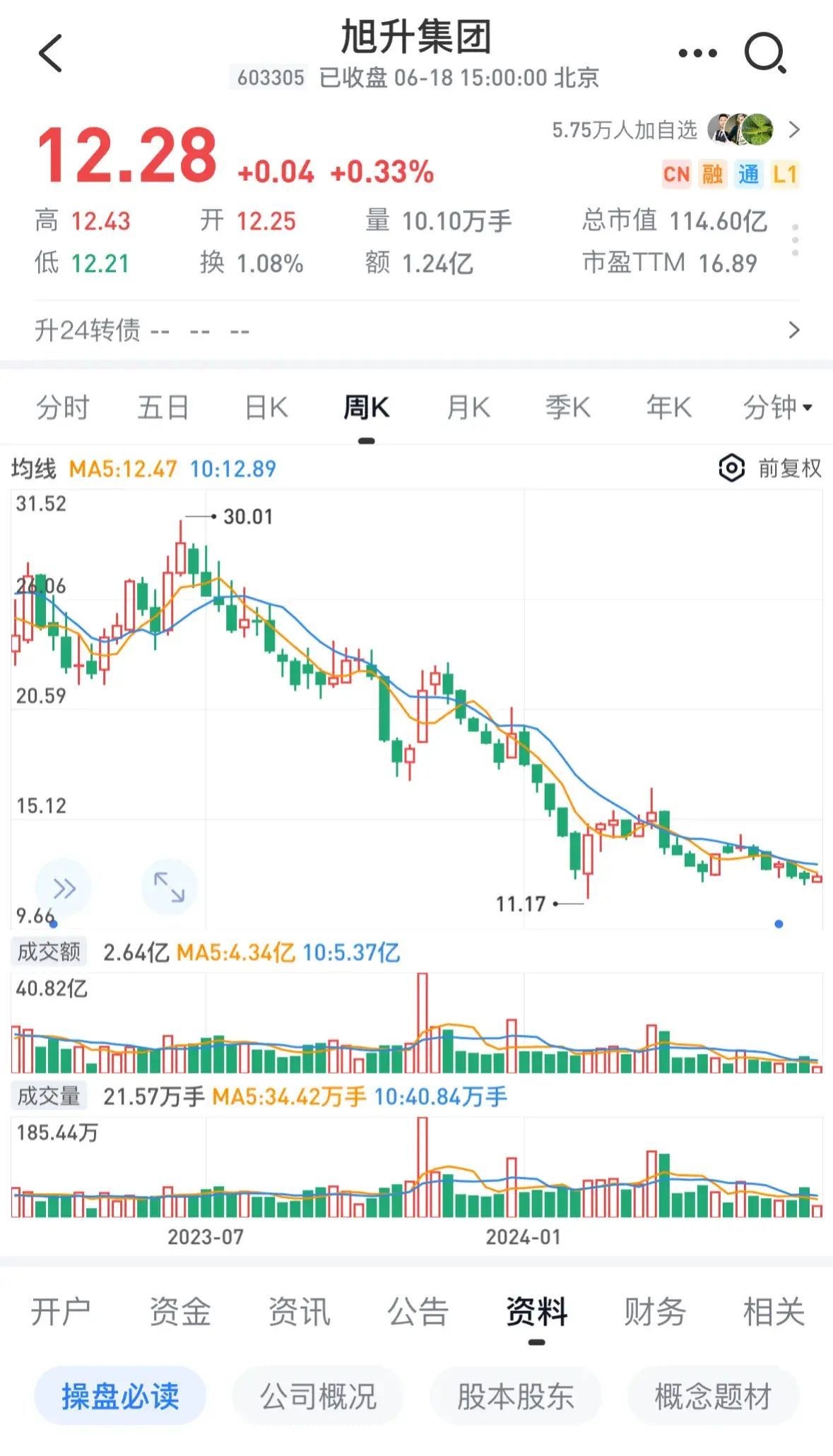Switch to the 公告 tab
This screenshot has height=1456, width=833.
point(418,1312)
